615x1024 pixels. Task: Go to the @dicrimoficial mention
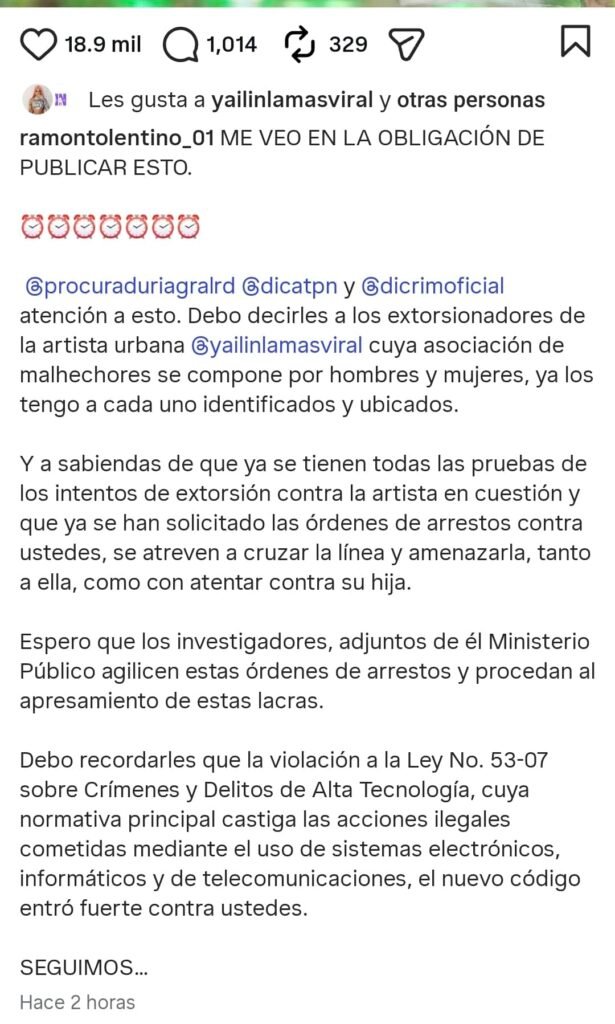[433, 286]
